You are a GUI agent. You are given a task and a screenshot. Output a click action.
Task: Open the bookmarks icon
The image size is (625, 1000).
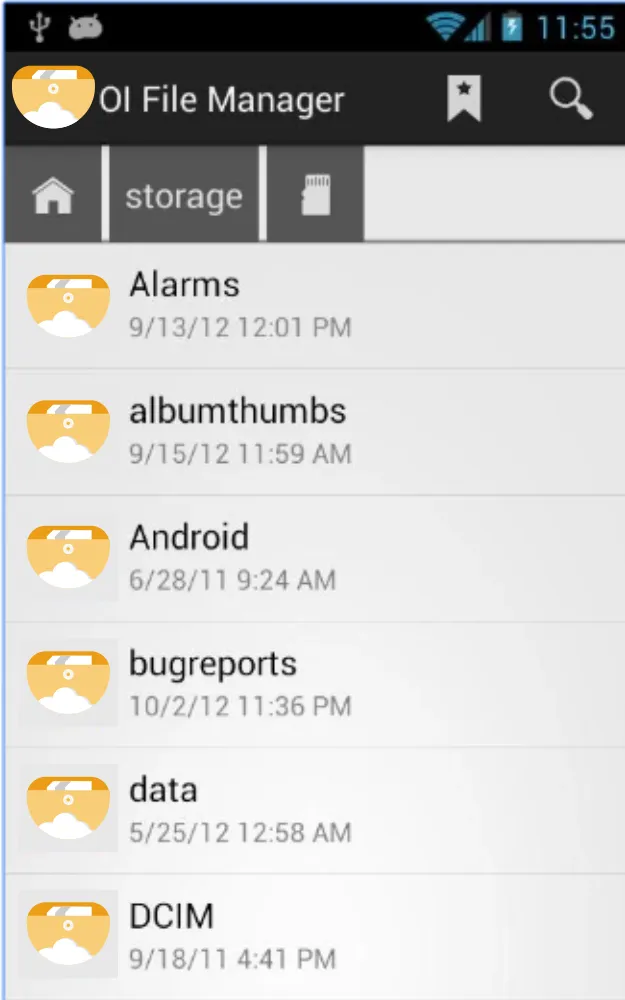pyautogui.click(x=464, y=98)
